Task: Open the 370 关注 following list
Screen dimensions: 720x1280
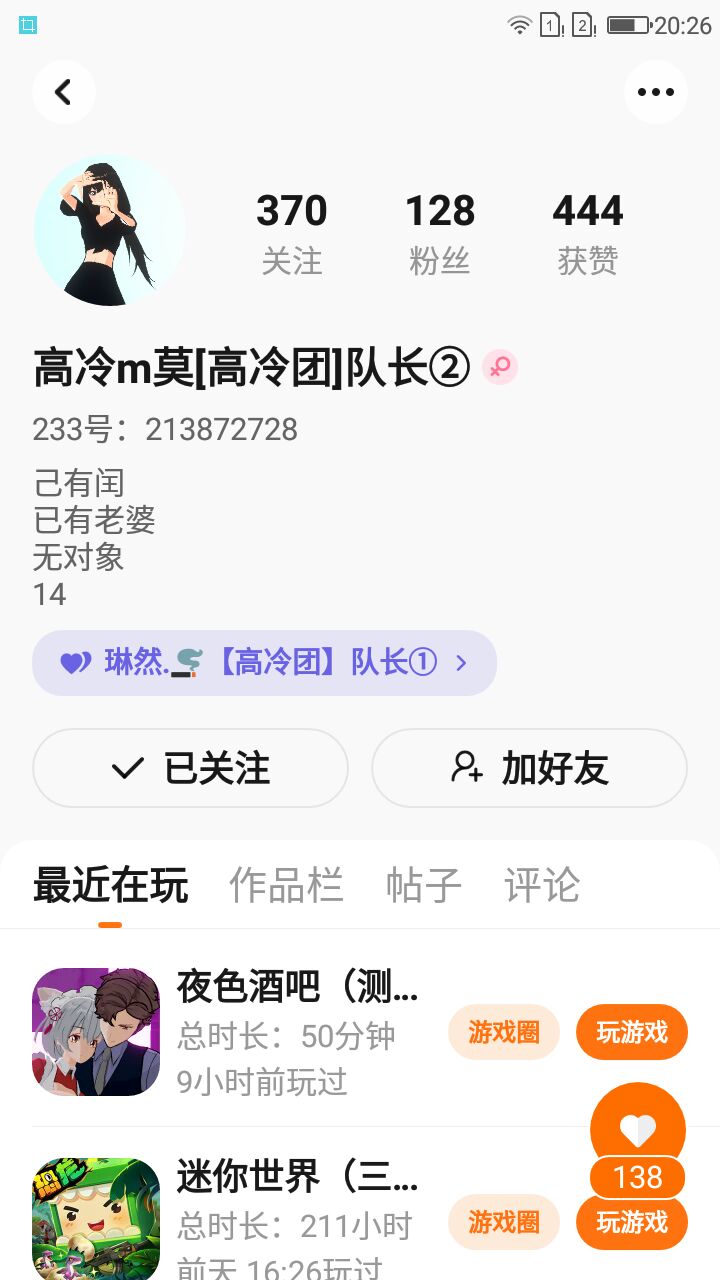Action: (x=291, y=233)
